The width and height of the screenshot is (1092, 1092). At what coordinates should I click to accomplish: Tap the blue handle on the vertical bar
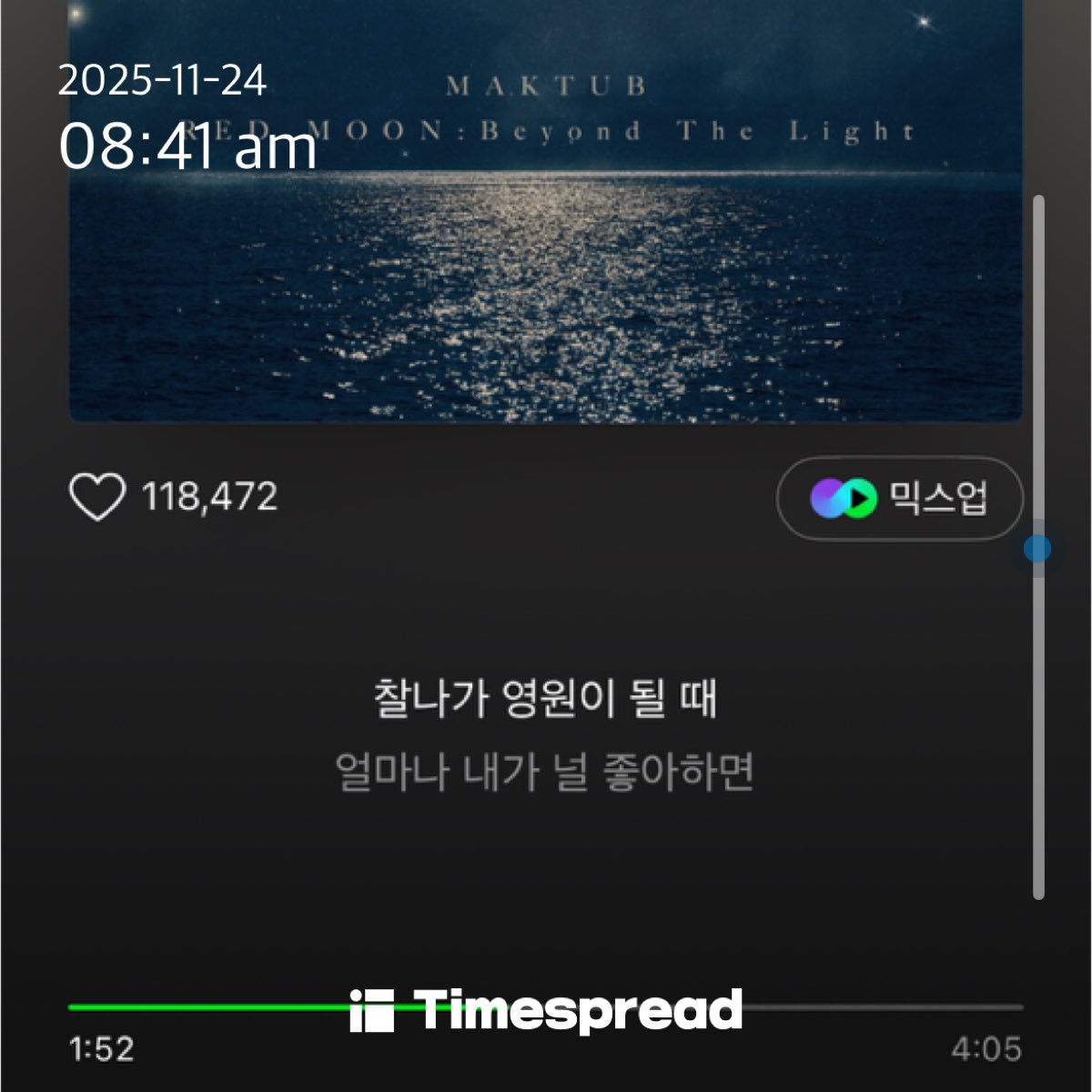pyautogui.click(x=1036, y=549)
